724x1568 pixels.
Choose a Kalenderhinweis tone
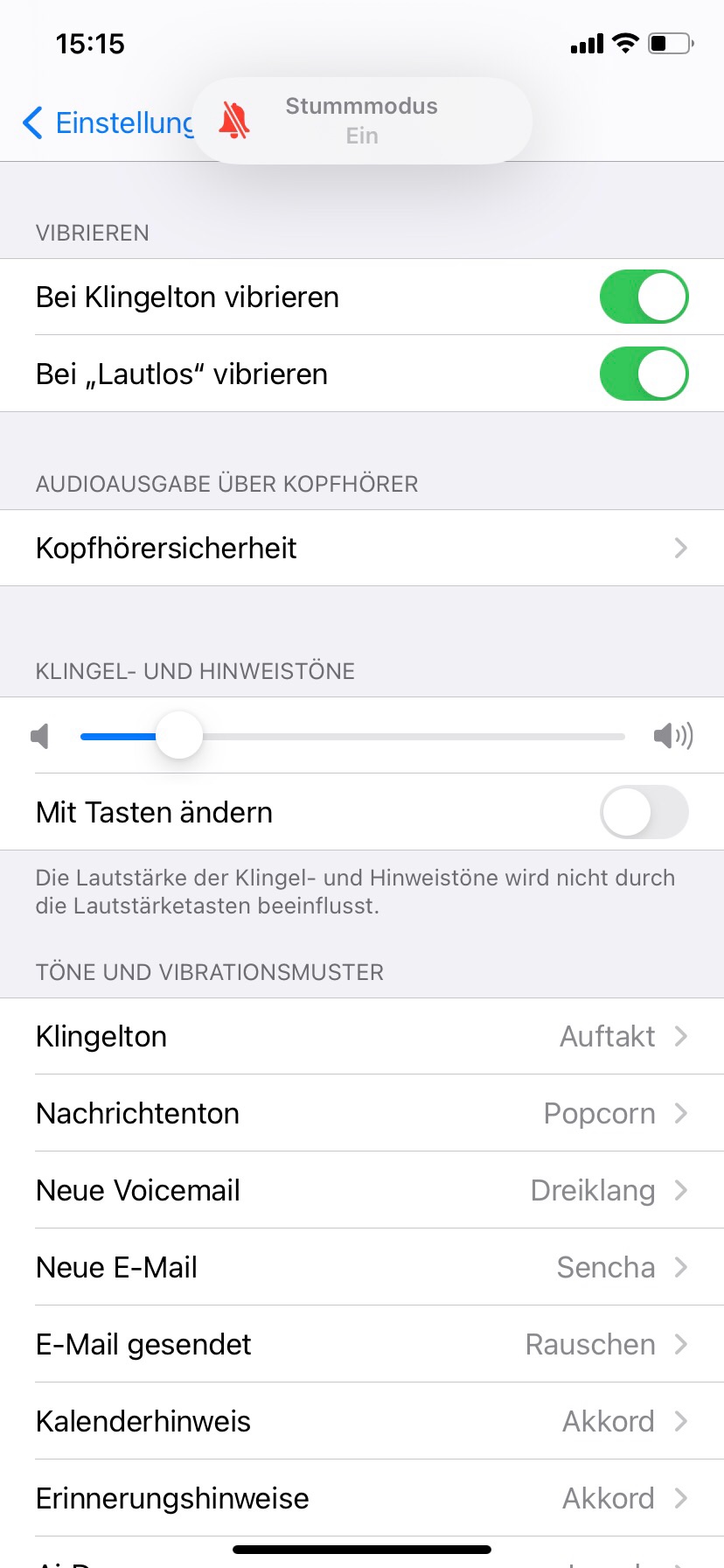coord(362,1422)
